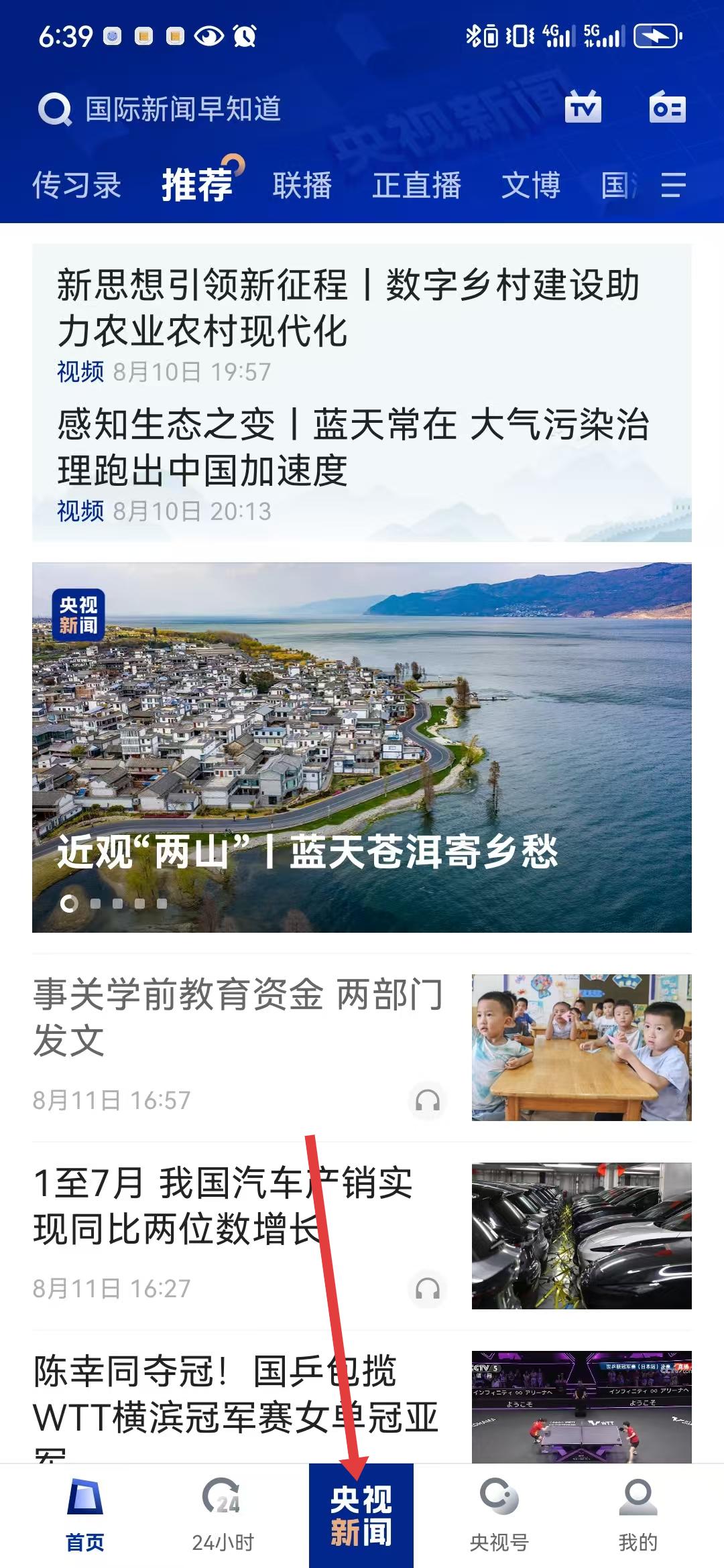
Task: Open banner 近观“两山”蓝天苍洱寄乡愁
Action: (x=362, y=746)
